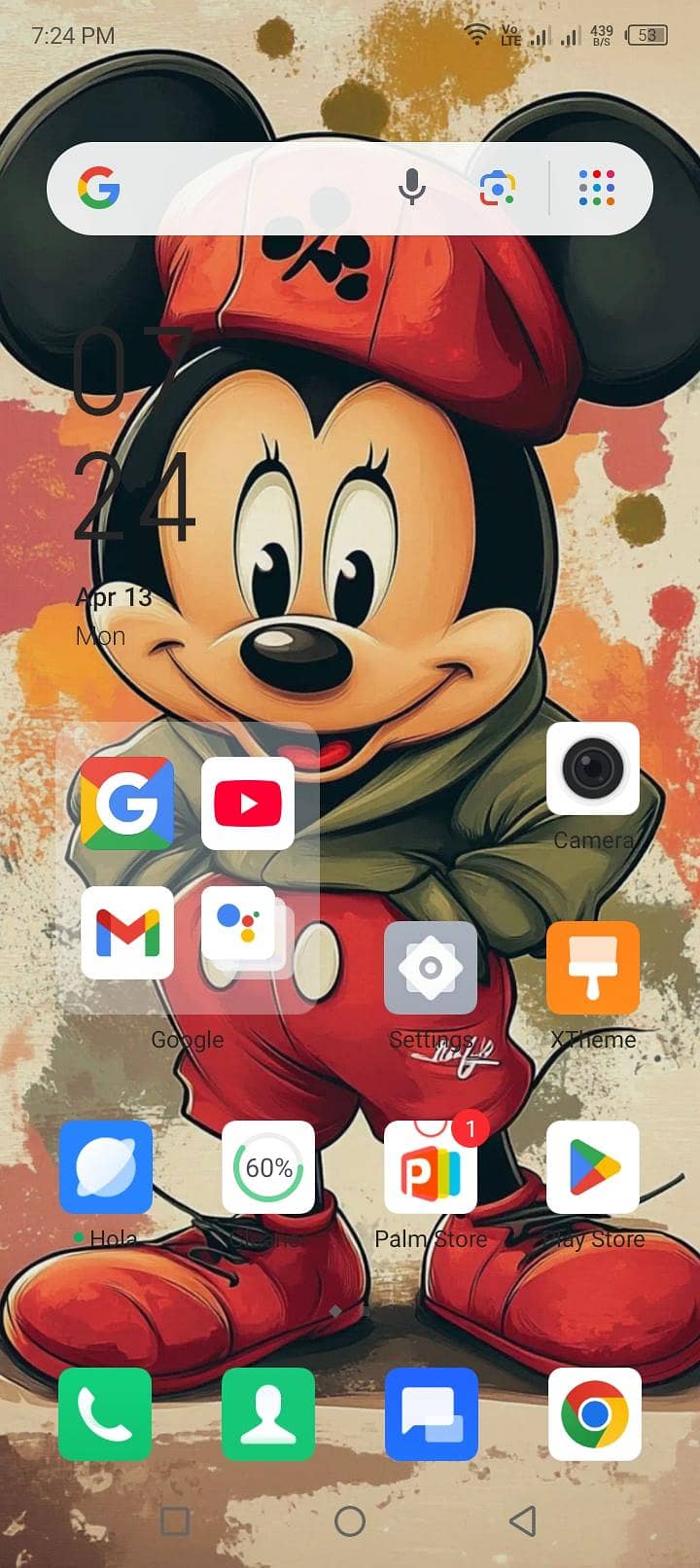Launch the Hola browser
The width and height of the screenshot is (700, 1568).
coord(105,1166)
